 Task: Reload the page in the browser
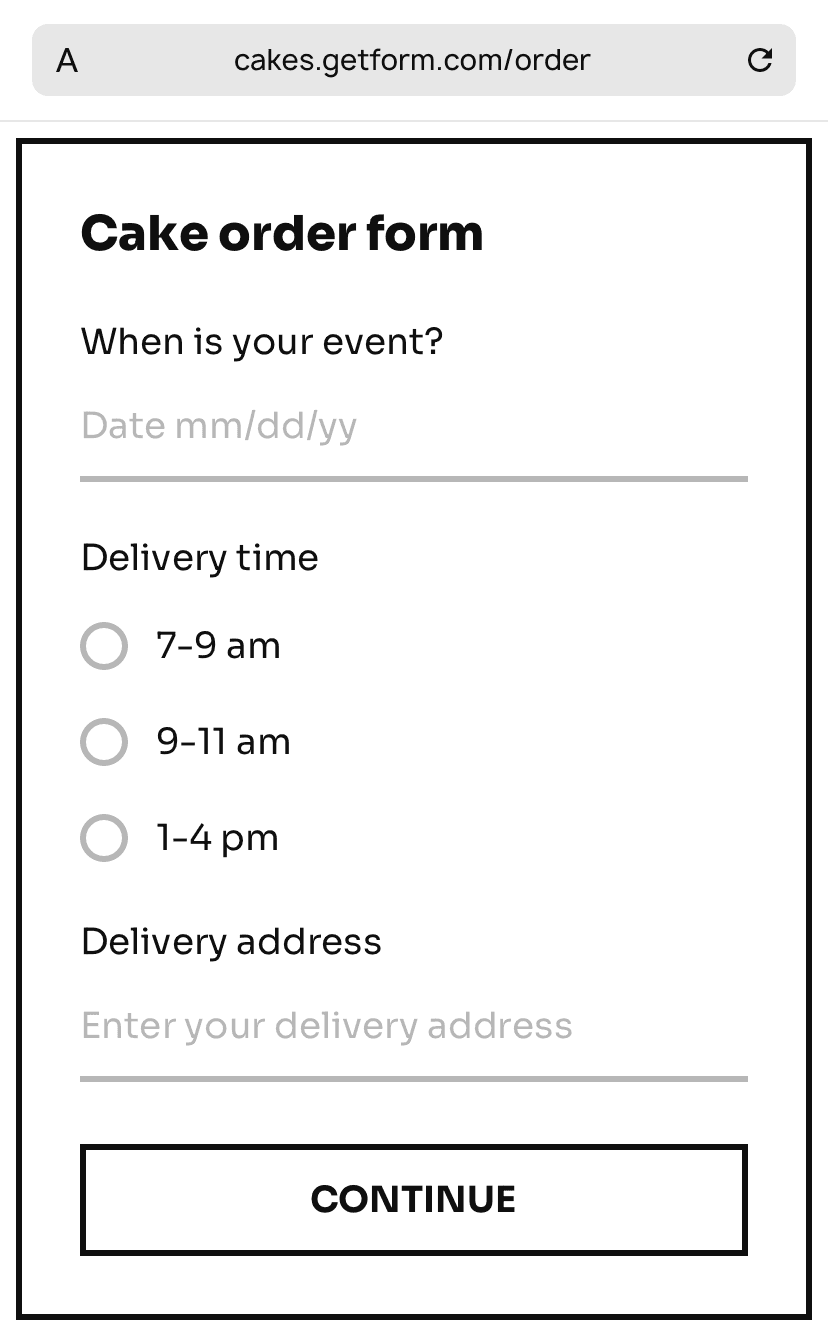[x=760, y=60]
